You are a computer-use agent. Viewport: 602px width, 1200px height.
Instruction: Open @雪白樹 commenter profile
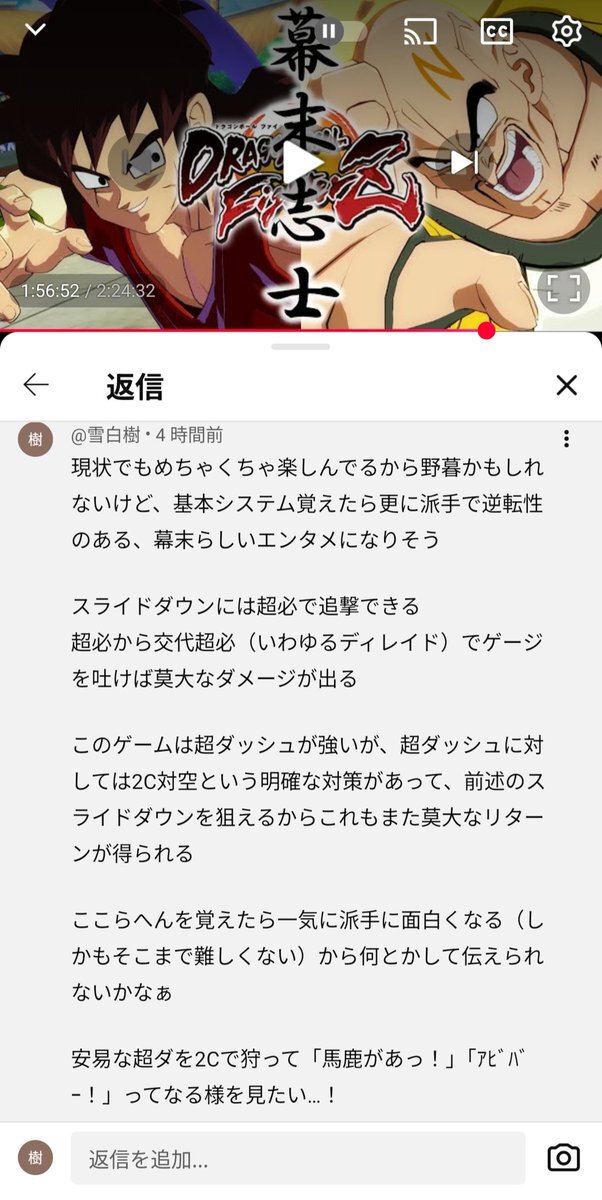pos(36,439)
